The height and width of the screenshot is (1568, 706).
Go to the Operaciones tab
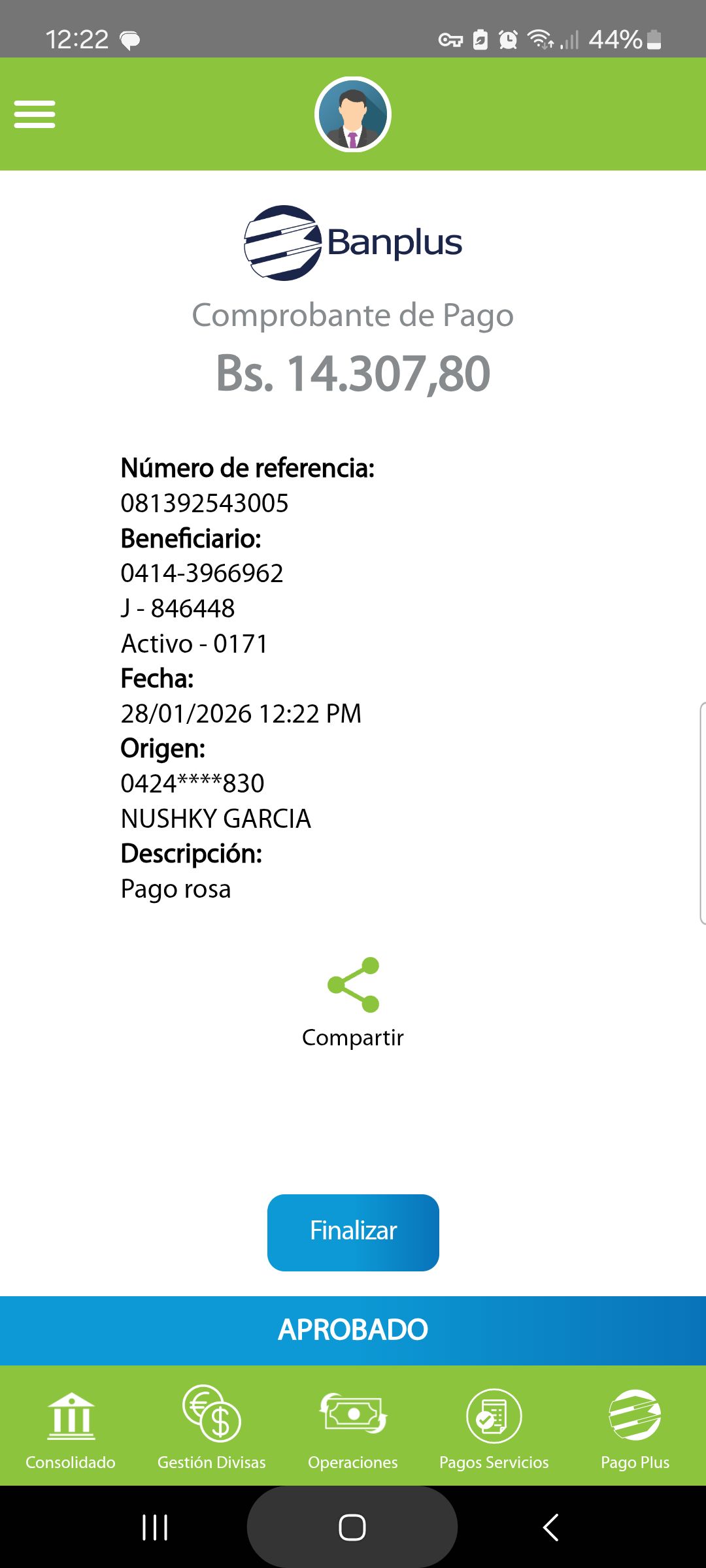(353, 1429)
